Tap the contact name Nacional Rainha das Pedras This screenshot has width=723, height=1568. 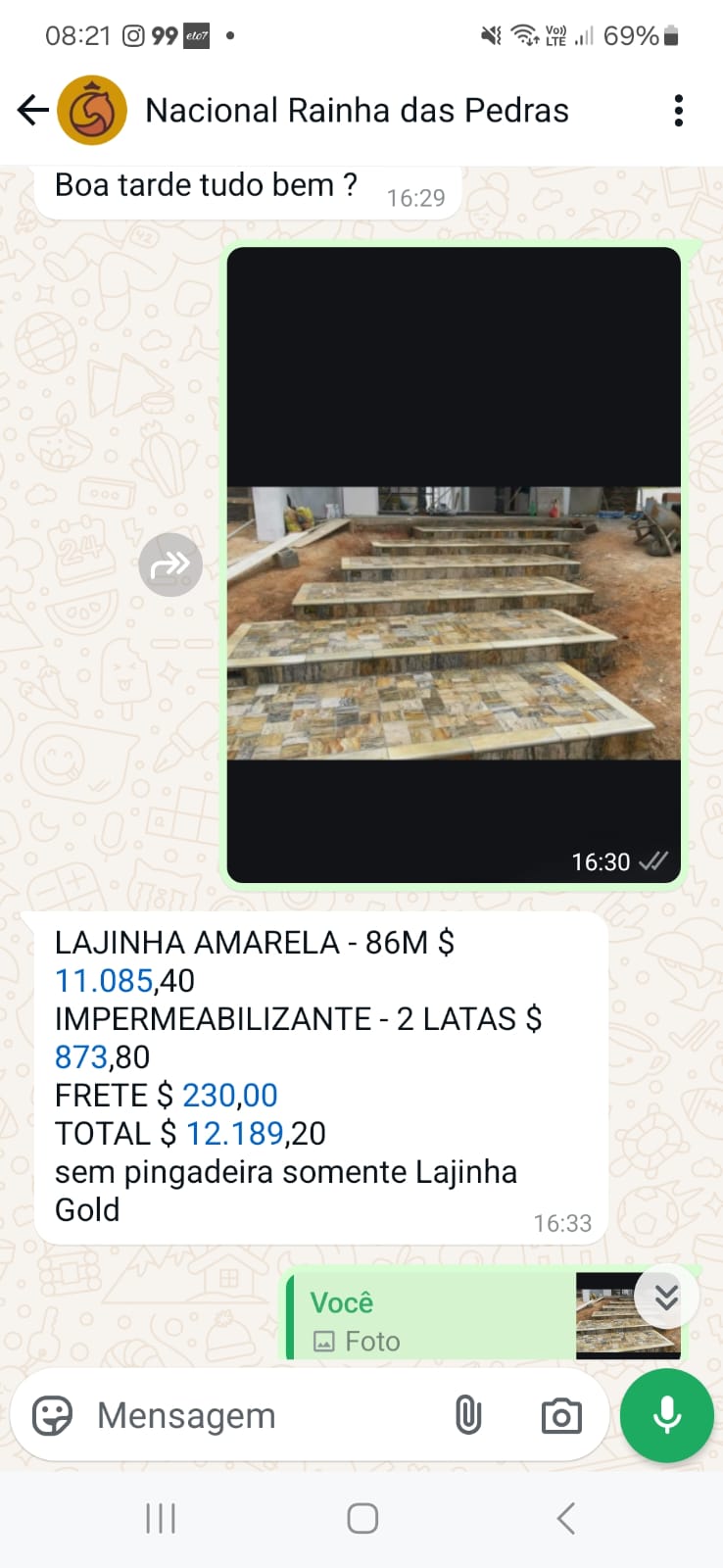tap(357, 110)
